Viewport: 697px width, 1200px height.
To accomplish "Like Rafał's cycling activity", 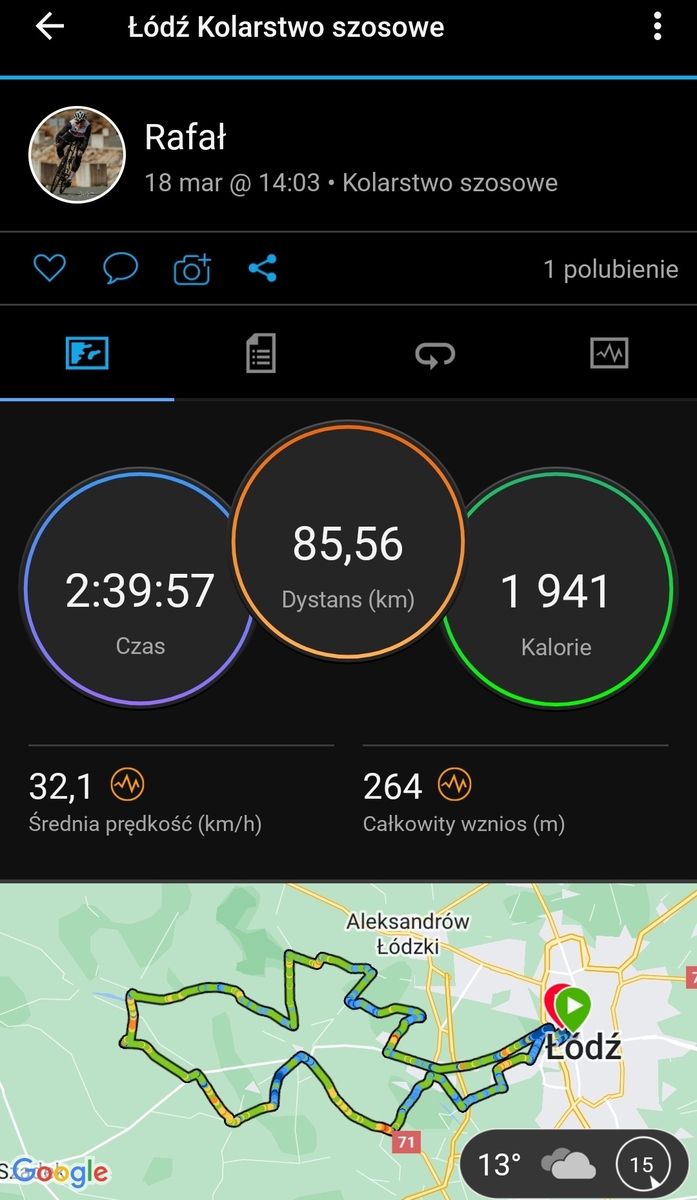I will [x=49, y=268].
